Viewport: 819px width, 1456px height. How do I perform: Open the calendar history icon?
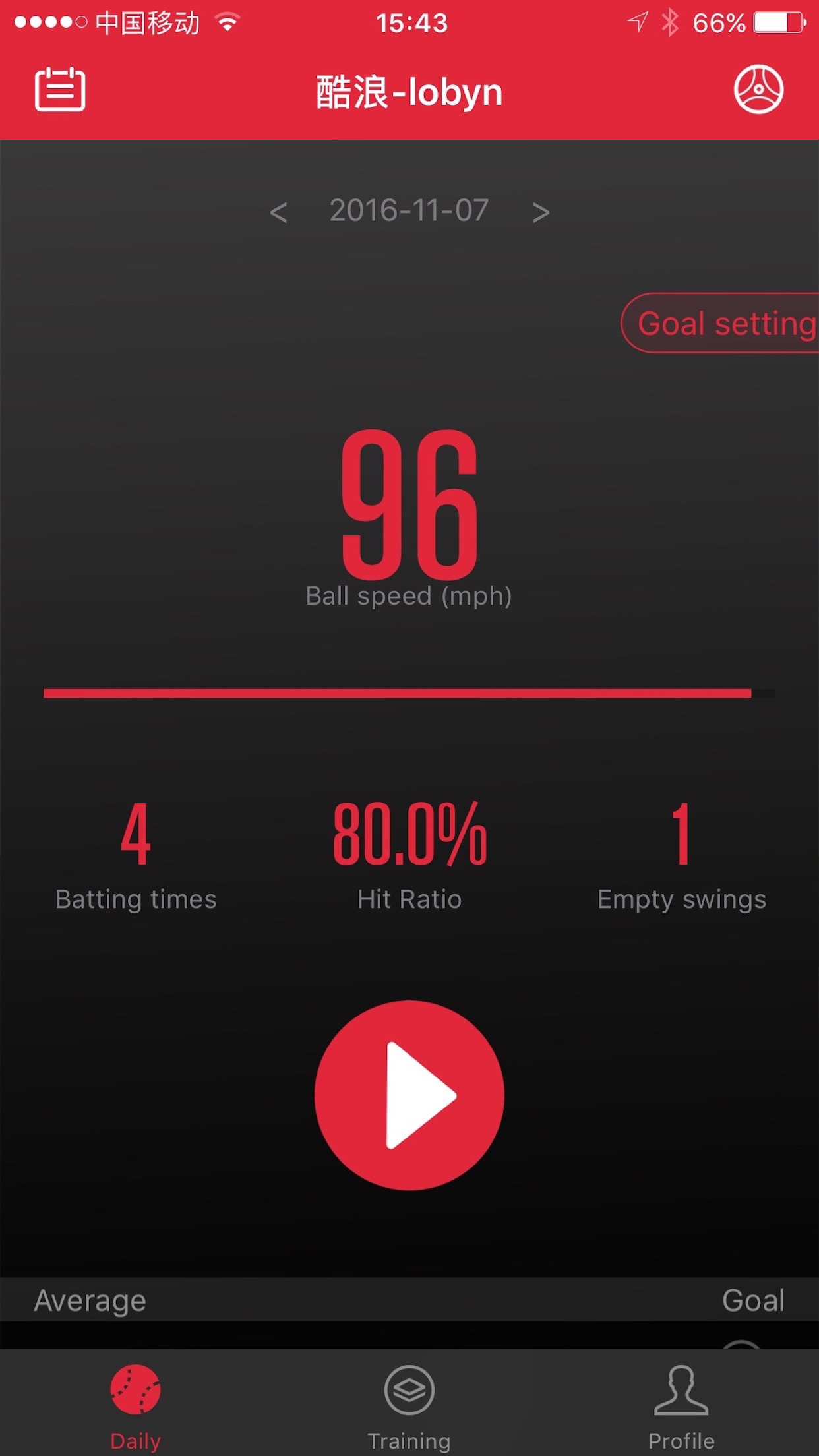pos(59,90)
